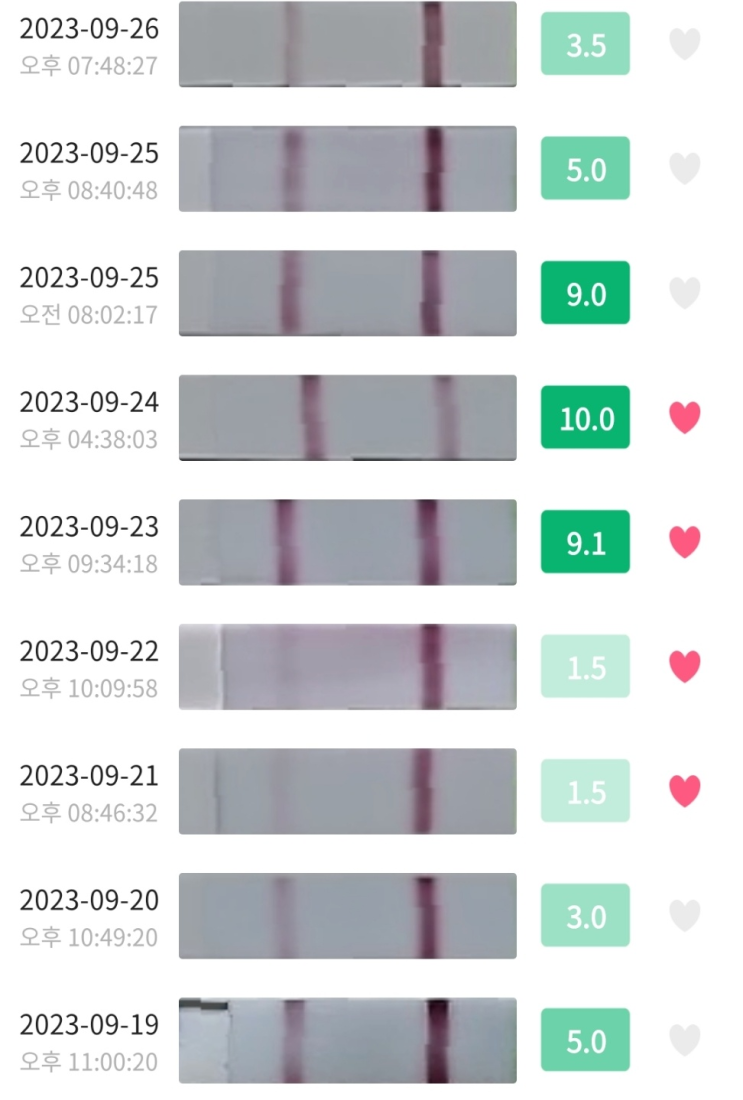Remove the heart from the 2023-09-24 entry
743x1100 pixels.
(685, 417)
